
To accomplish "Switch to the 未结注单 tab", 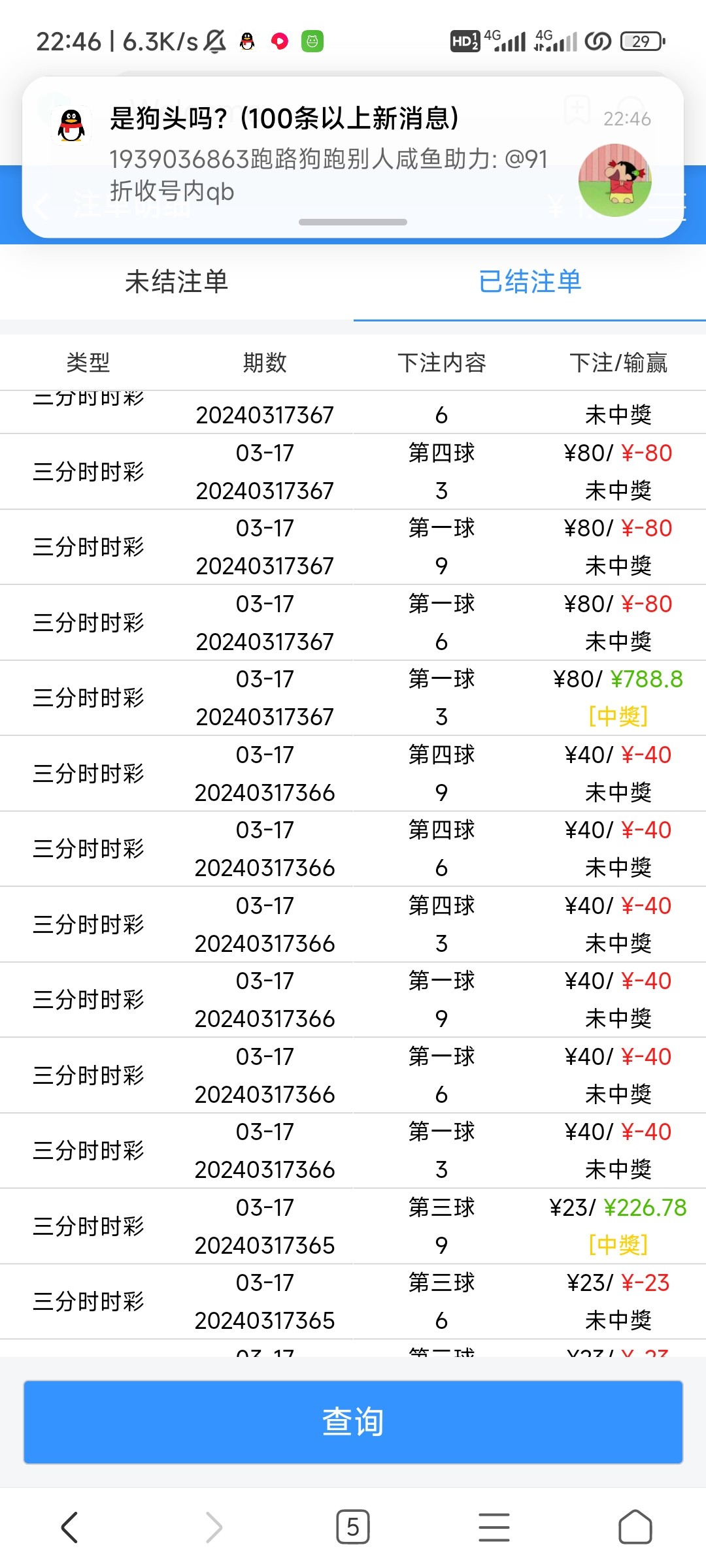I will click(176, 282).
